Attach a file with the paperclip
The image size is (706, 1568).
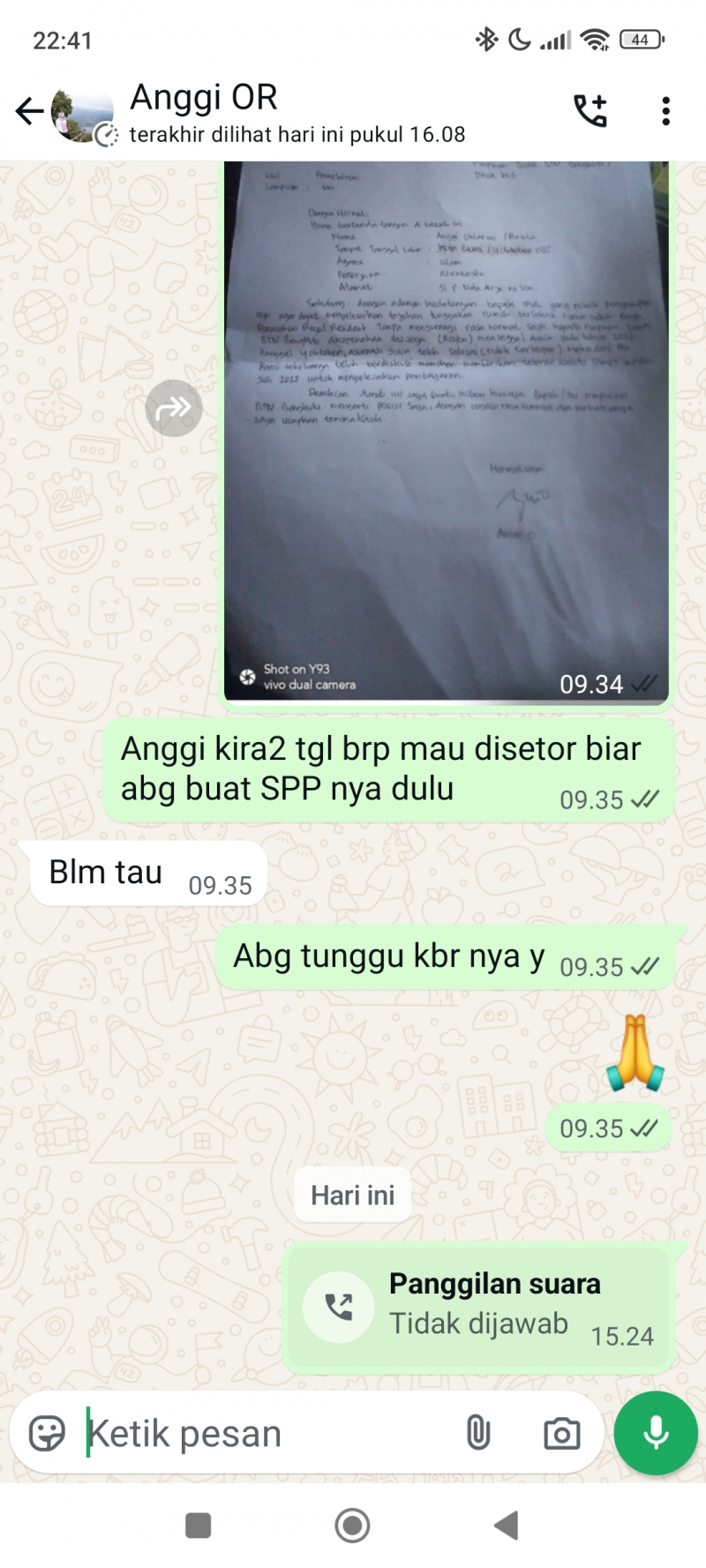pyautogui.click(x=477, y=1433)
